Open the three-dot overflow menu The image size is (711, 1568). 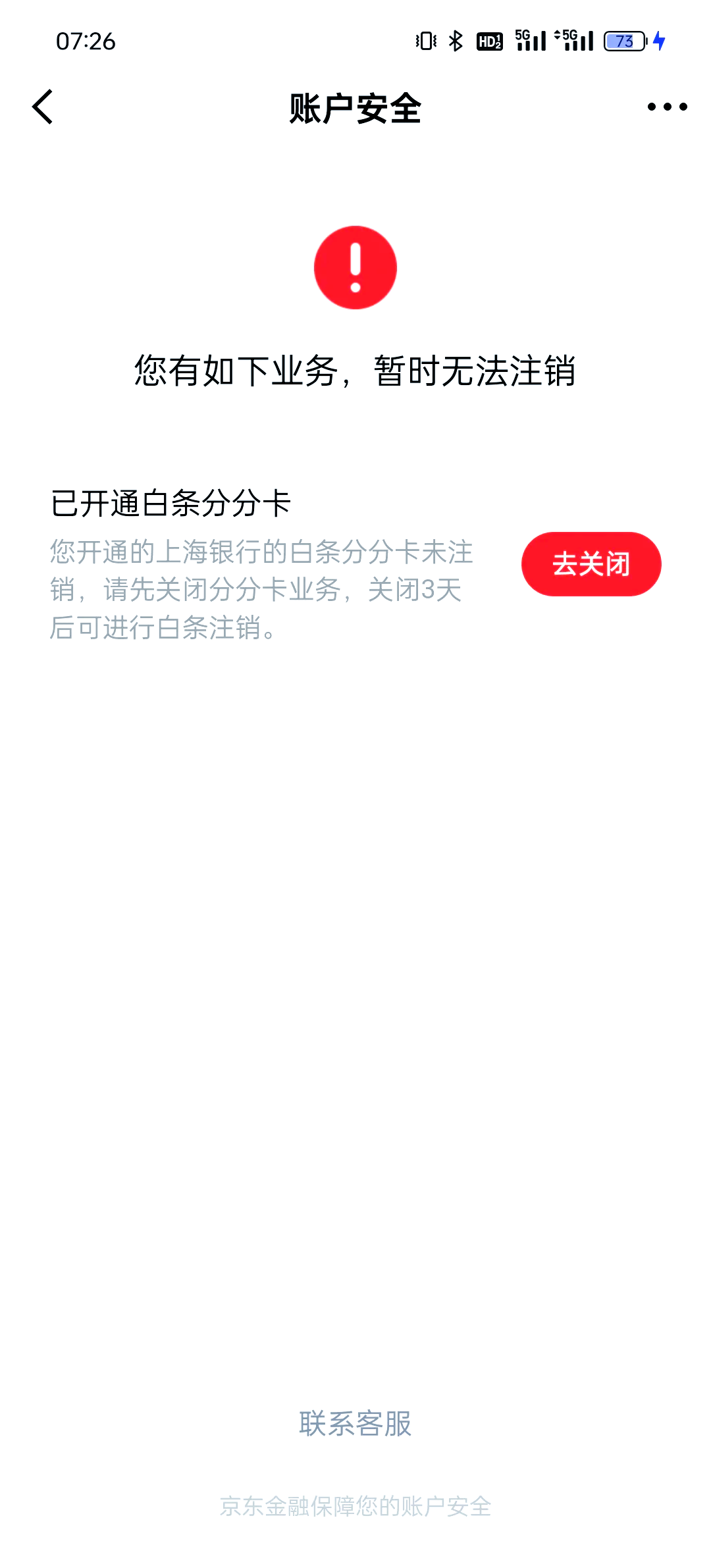[x=667, y=107]
